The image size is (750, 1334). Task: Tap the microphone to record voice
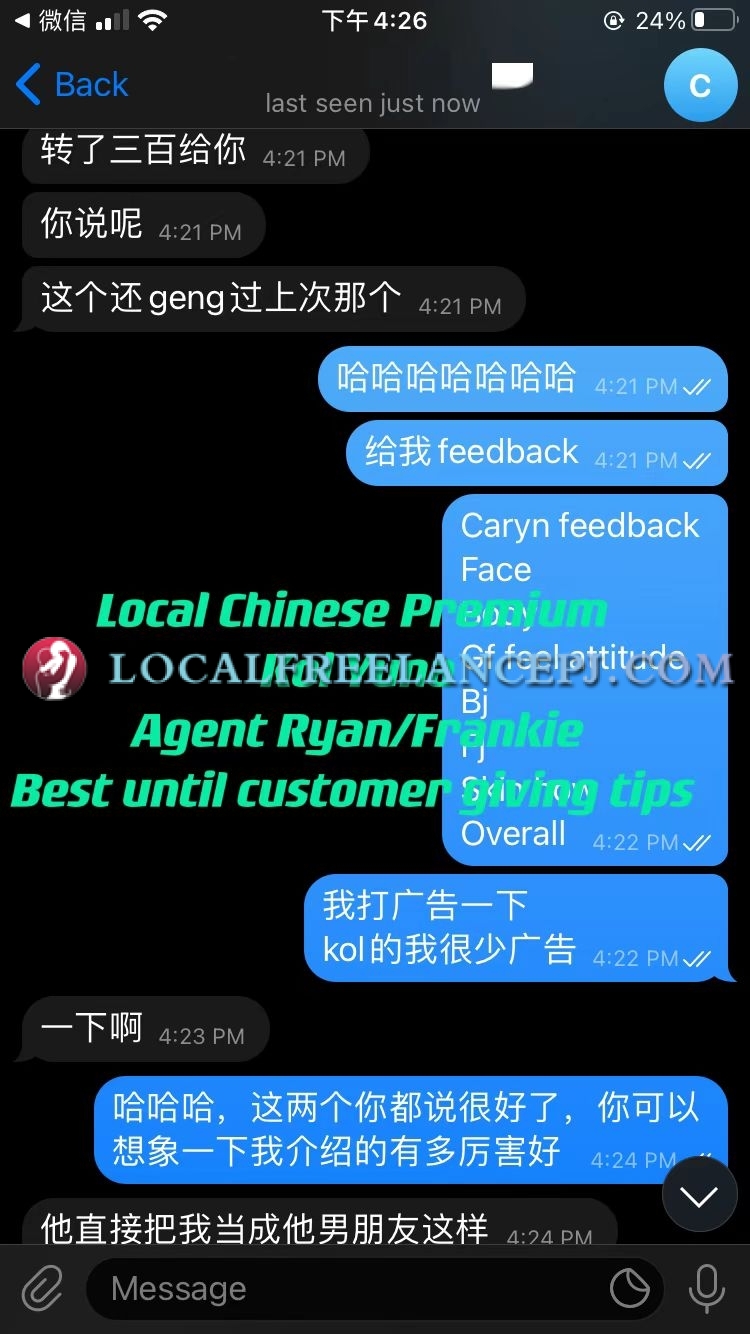tap(706, 1288)
